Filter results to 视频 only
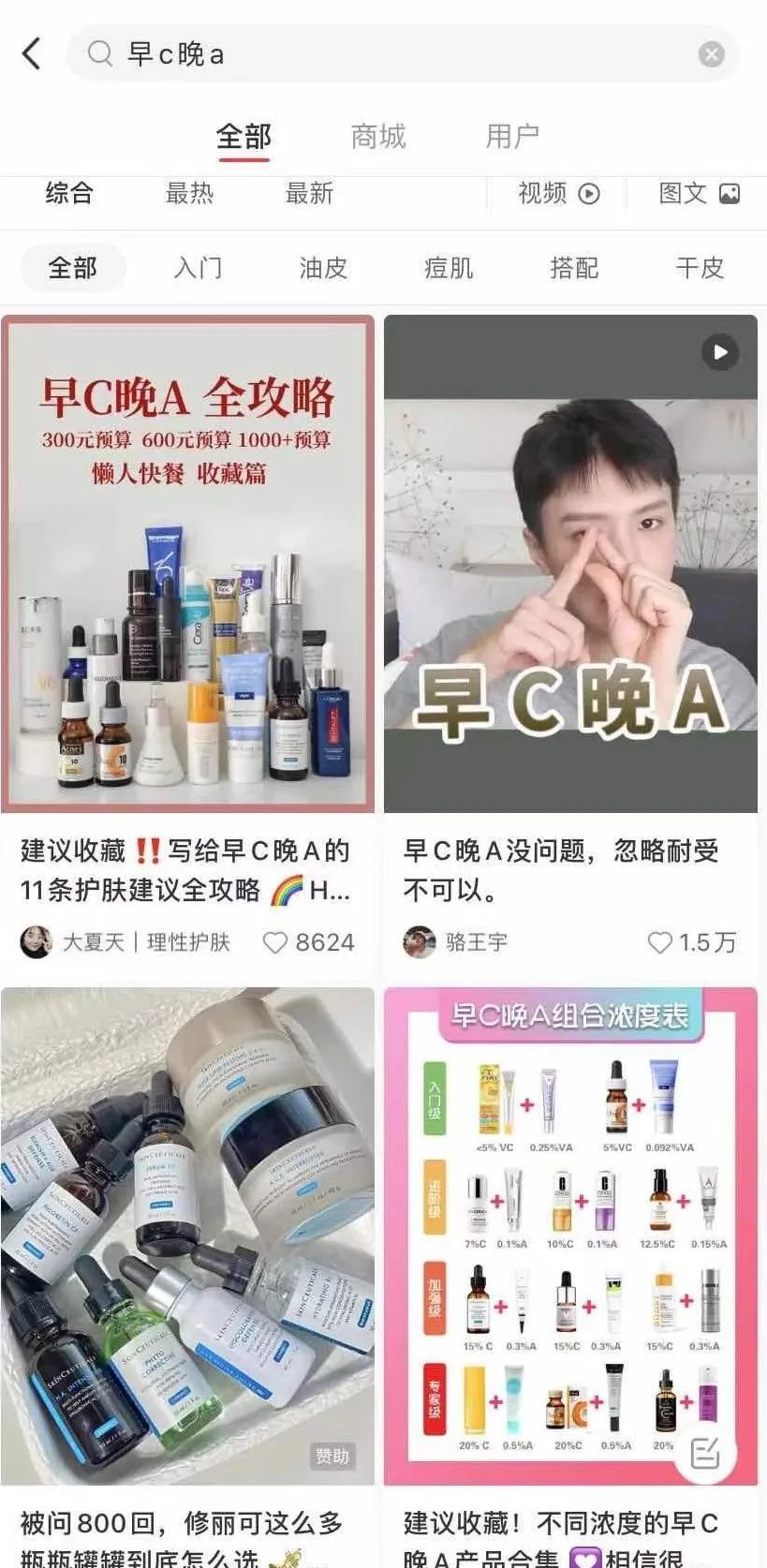This screenshot has height=1568, width=767. pos(558,194)
